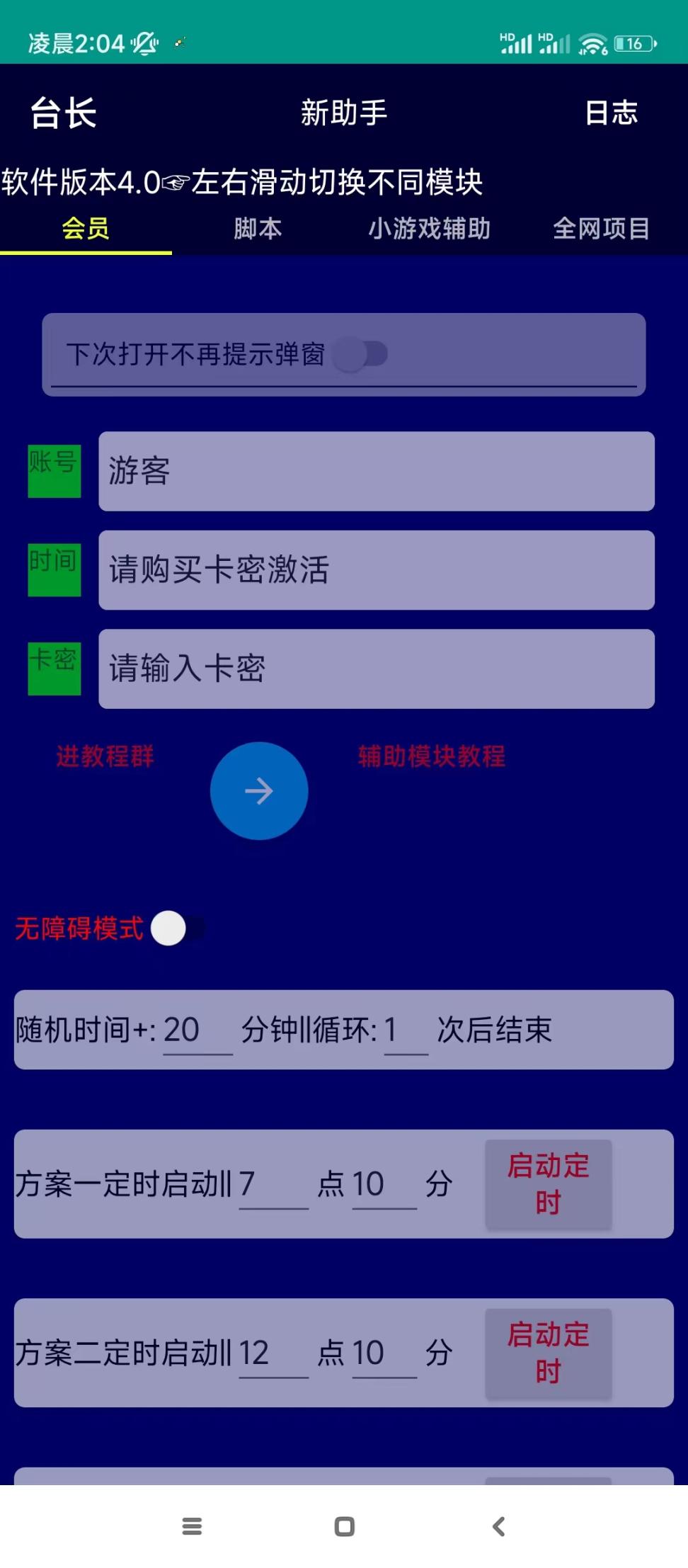The image size is (688, 1568).
Task: Focus the 请输入卡密 input field
Action: point(376,669)
